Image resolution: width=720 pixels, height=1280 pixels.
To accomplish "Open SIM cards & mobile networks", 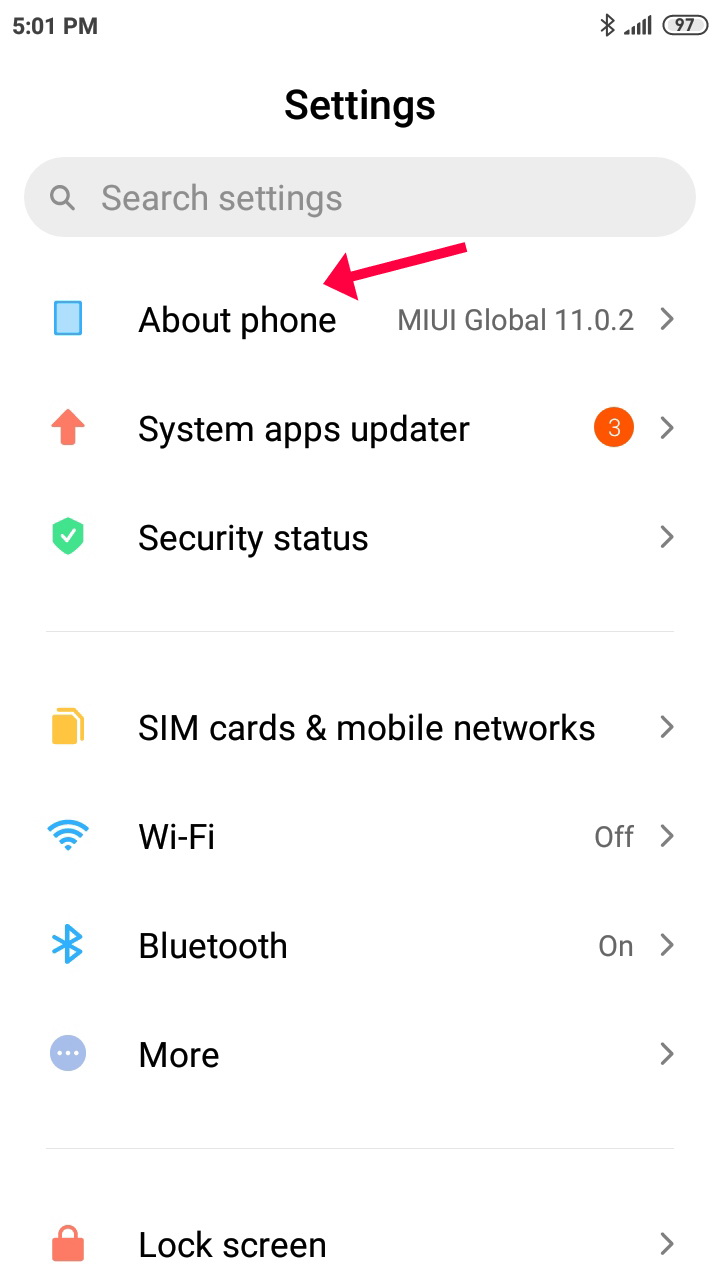I will pos(360,727).
